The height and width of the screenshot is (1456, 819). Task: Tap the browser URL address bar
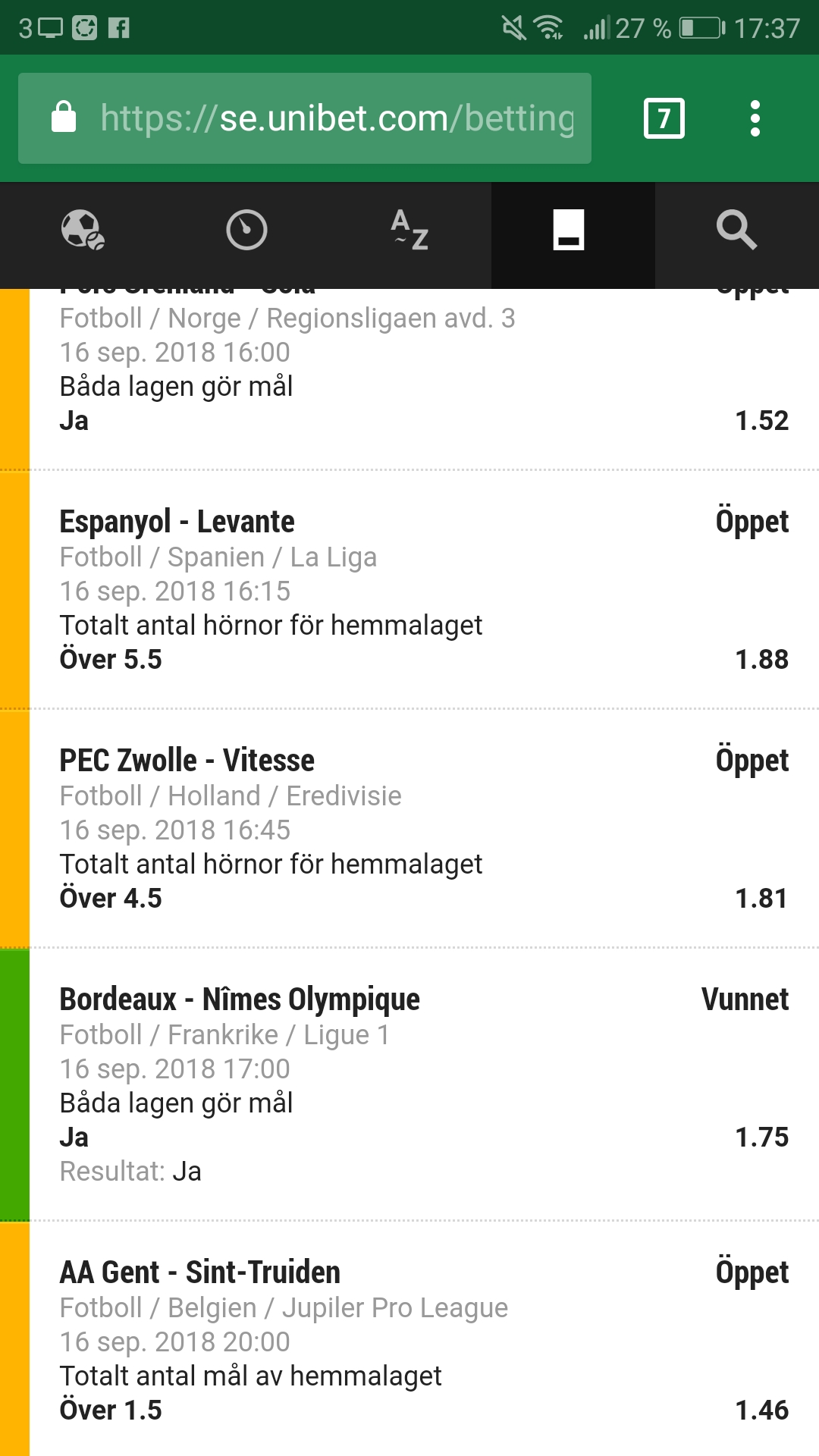pos(305,118)
